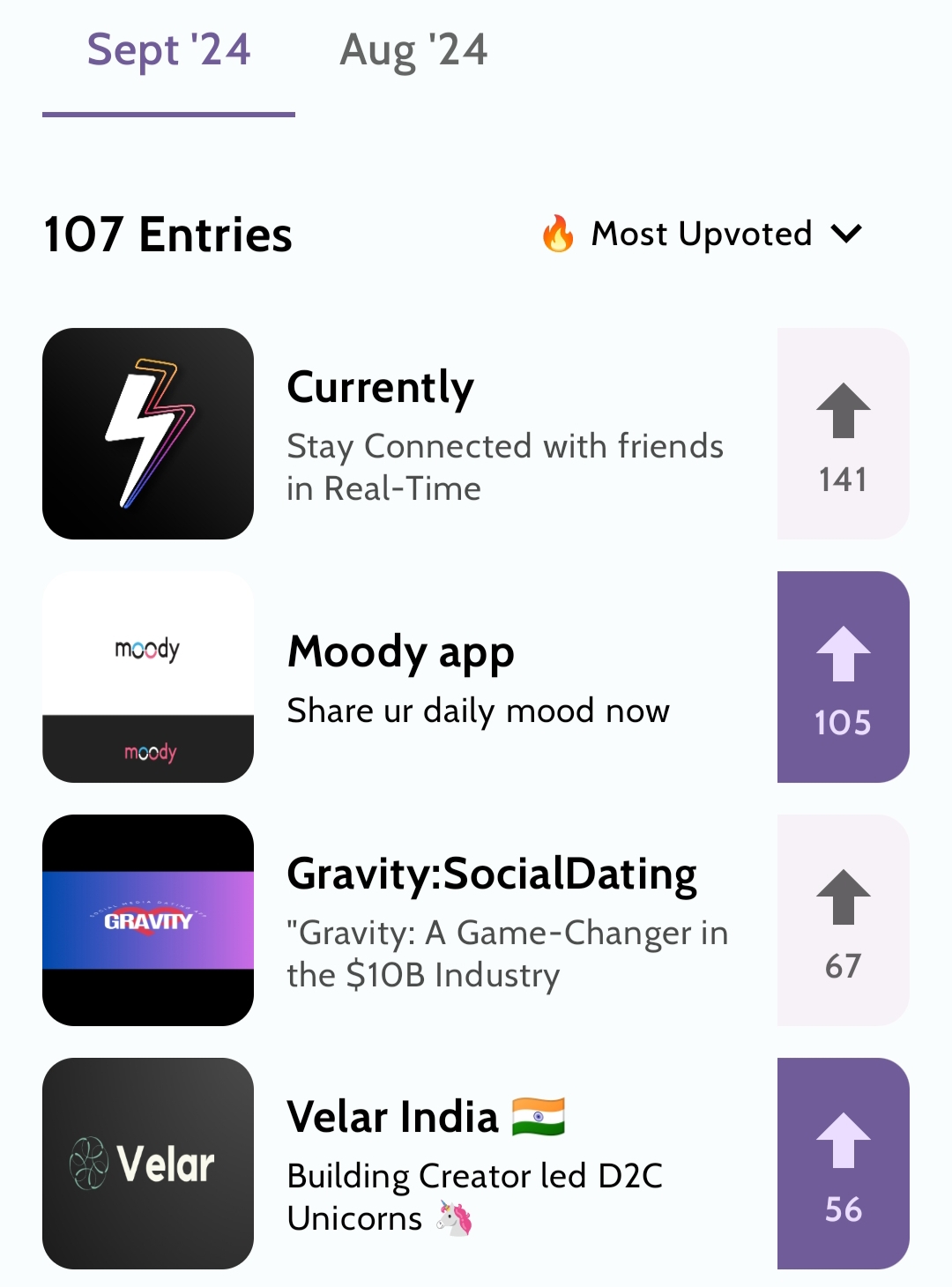Viewport: 952px width, 1287px height.
Task: Remove upvote from Moody app
Action: click(x=843, y=677)
